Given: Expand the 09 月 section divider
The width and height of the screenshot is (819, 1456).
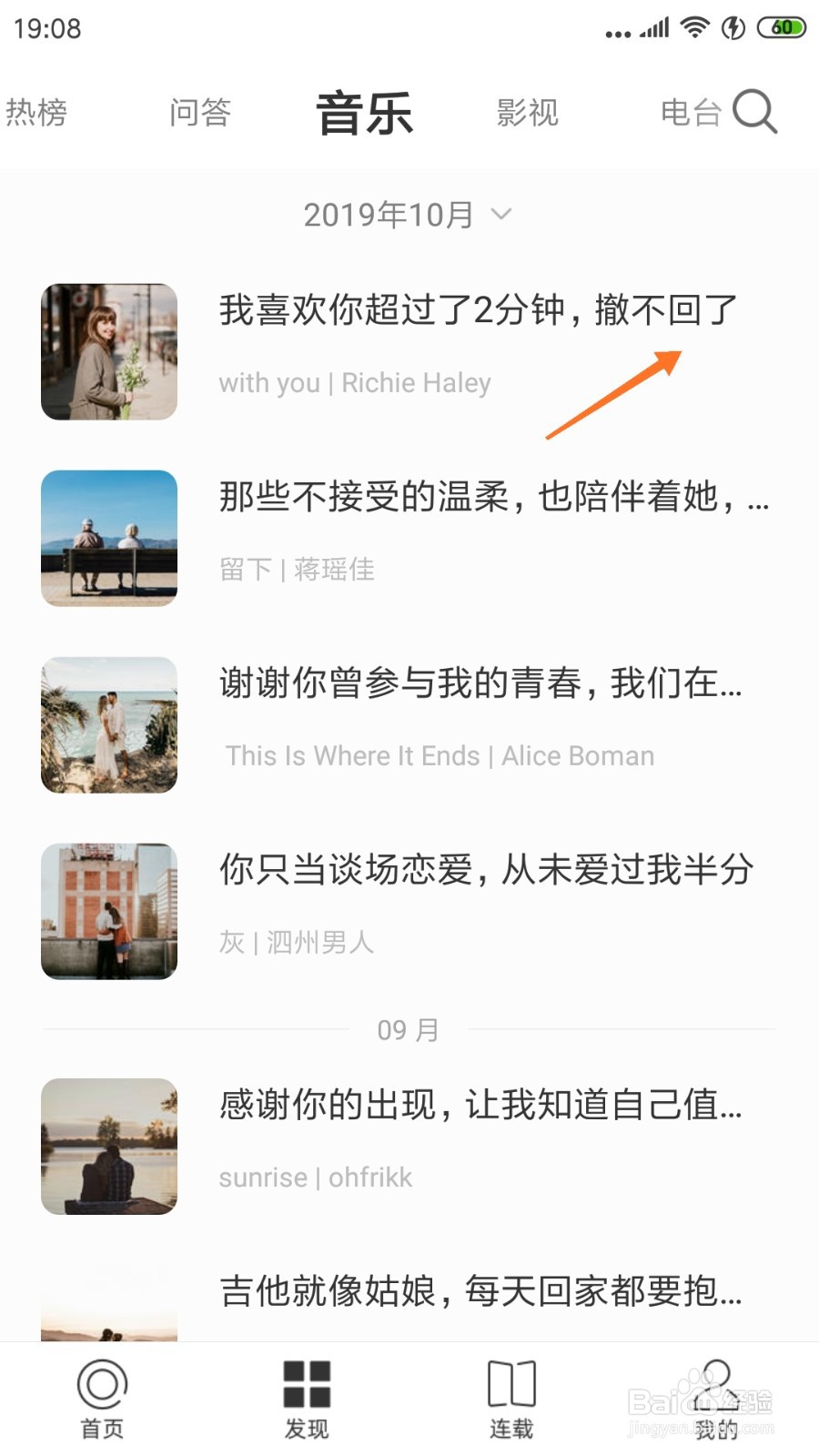Looking at the screenshot, I should click(409, 1029).
